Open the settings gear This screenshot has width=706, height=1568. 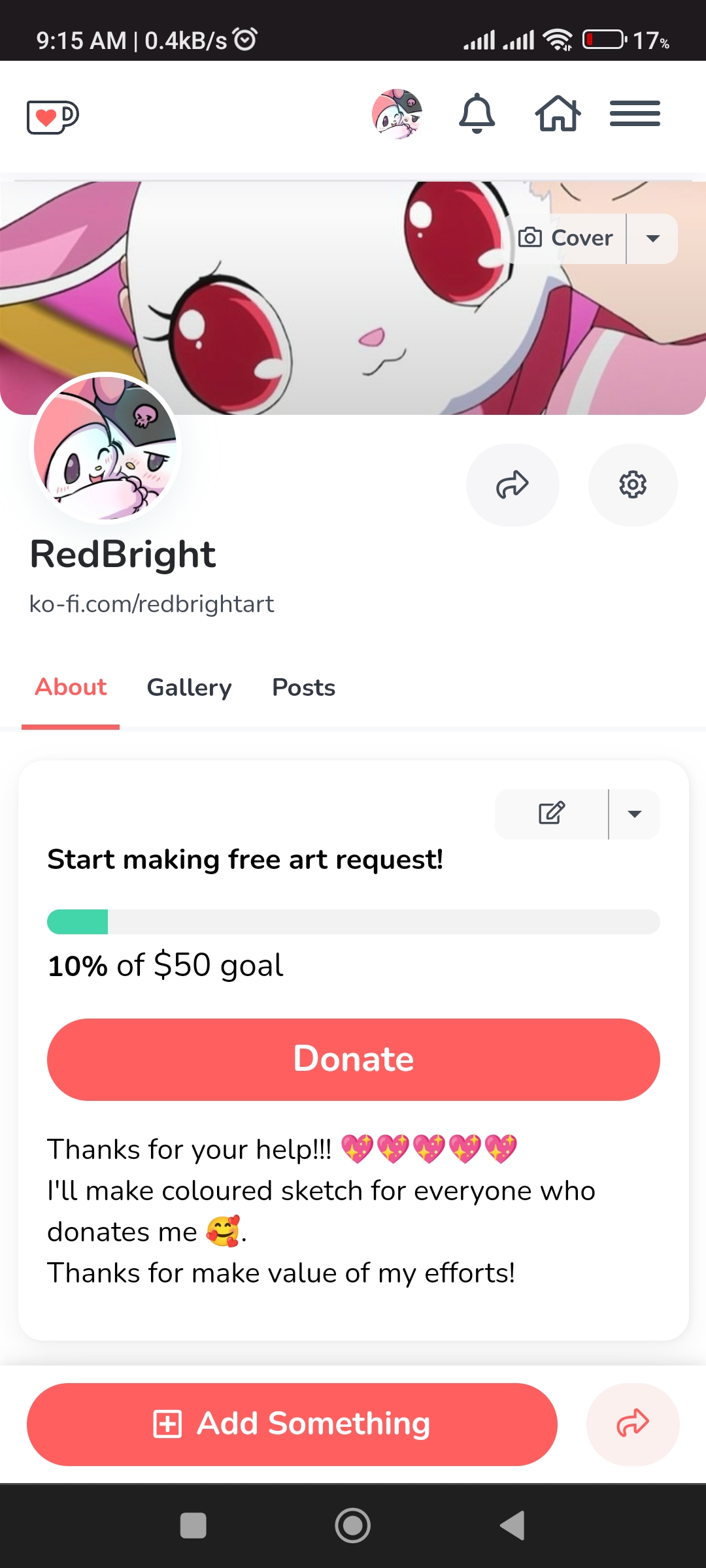pos(633,485)
